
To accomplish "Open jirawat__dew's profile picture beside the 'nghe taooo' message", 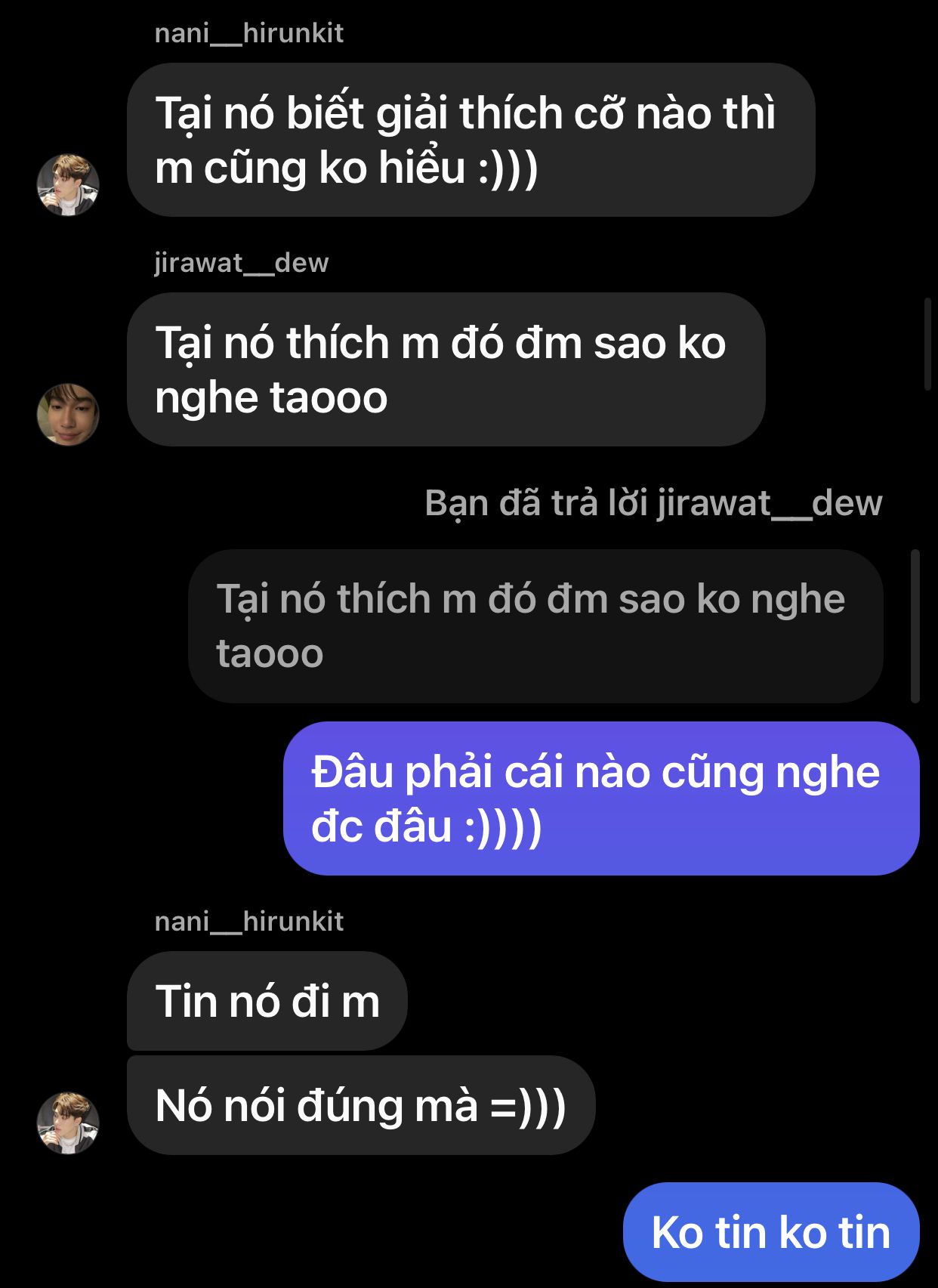I will click(68, 415).
